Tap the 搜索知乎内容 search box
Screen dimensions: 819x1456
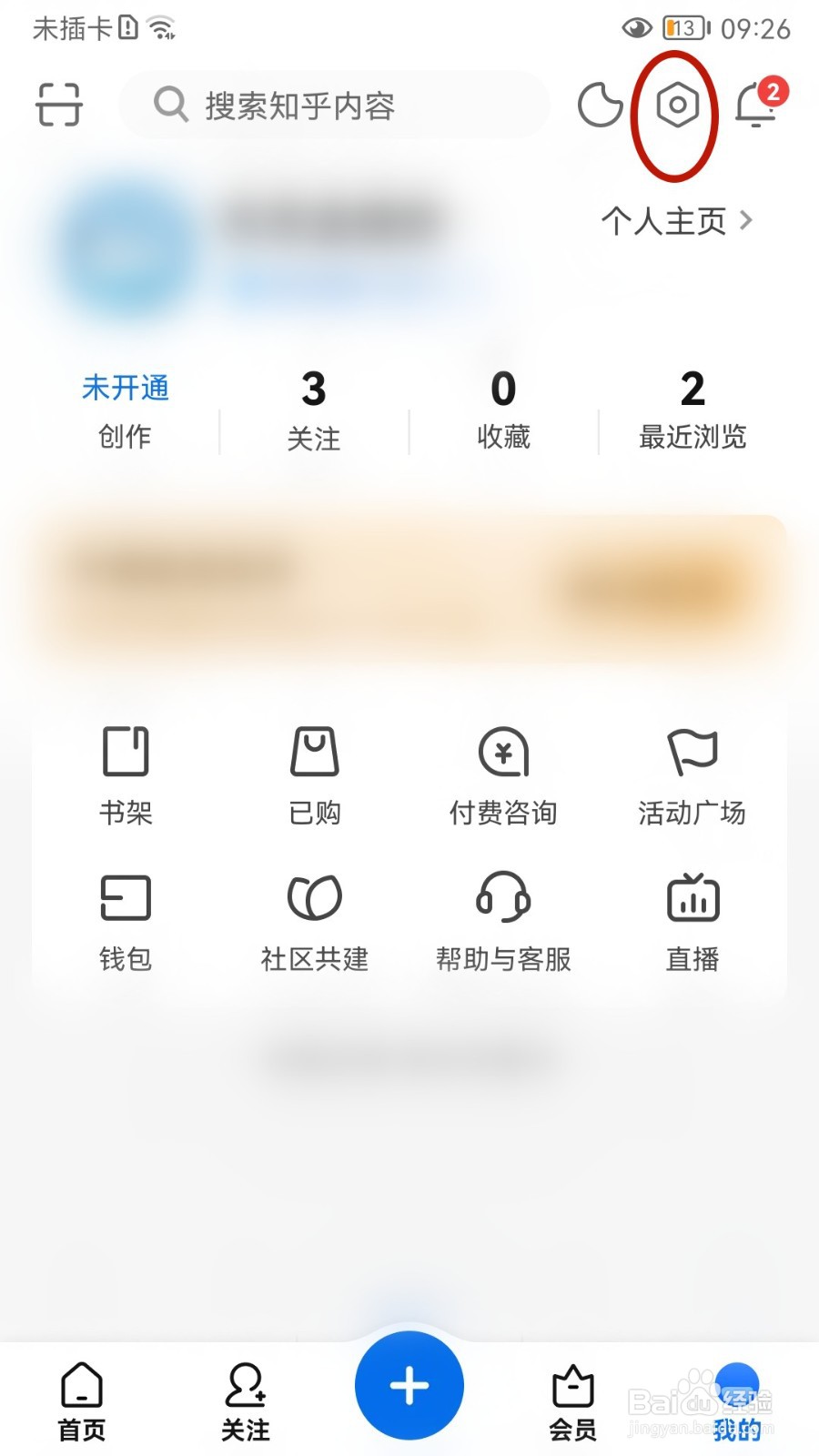coord(334,106)
